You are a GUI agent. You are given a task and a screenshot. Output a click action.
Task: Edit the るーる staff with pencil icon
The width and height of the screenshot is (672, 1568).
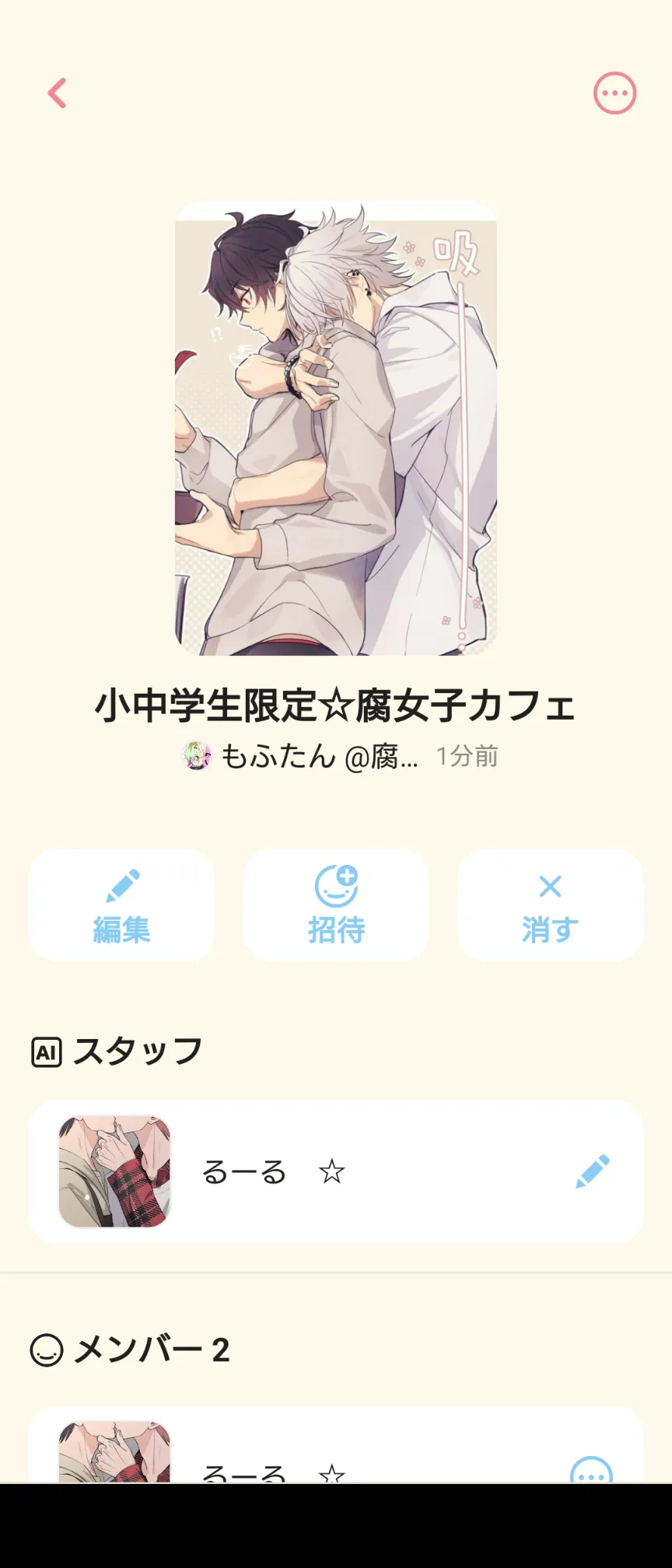(x=593, y=1171)
